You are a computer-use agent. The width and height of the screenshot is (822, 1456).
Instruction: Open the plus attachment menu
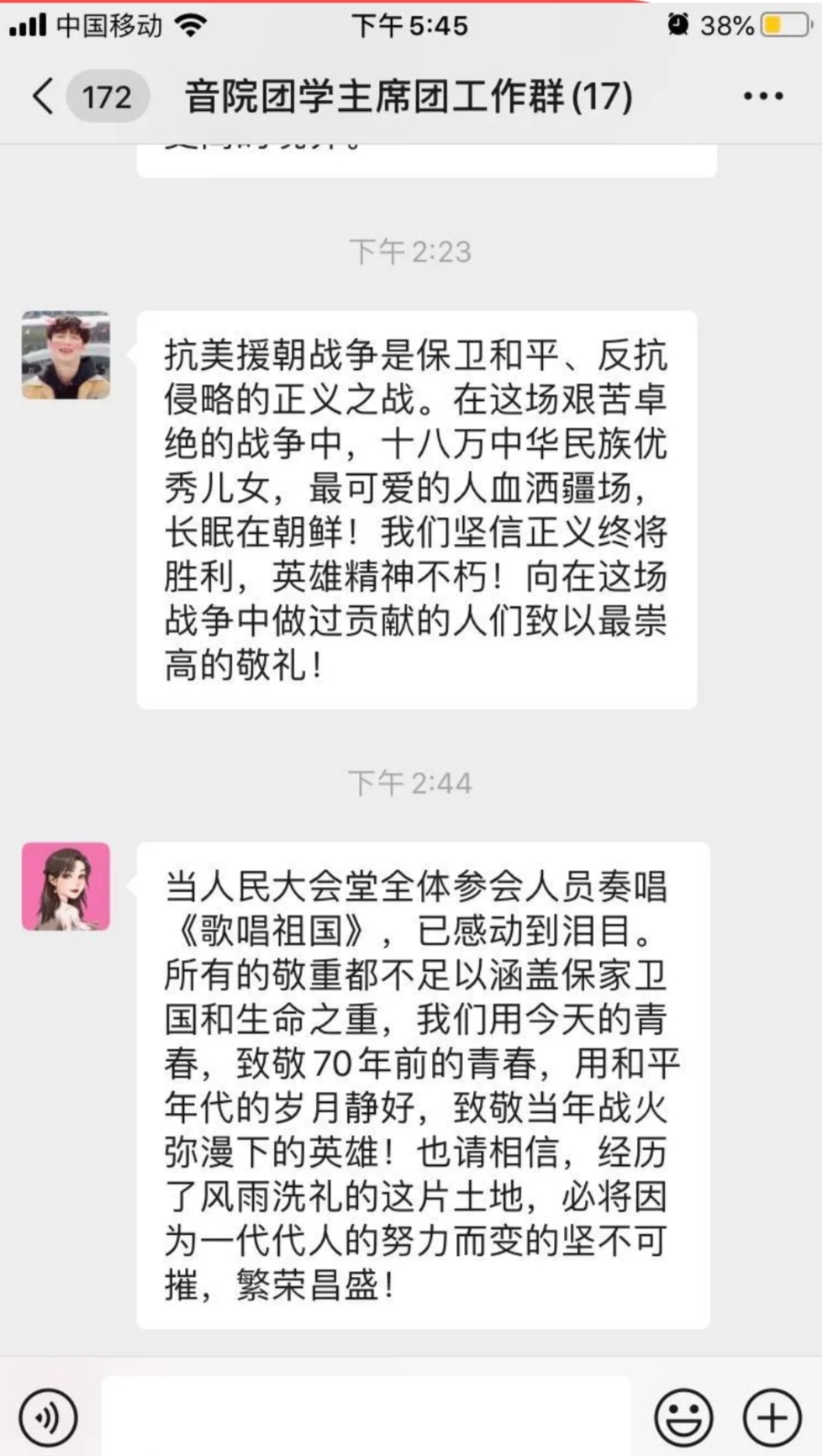click(x=772, y=1417)
